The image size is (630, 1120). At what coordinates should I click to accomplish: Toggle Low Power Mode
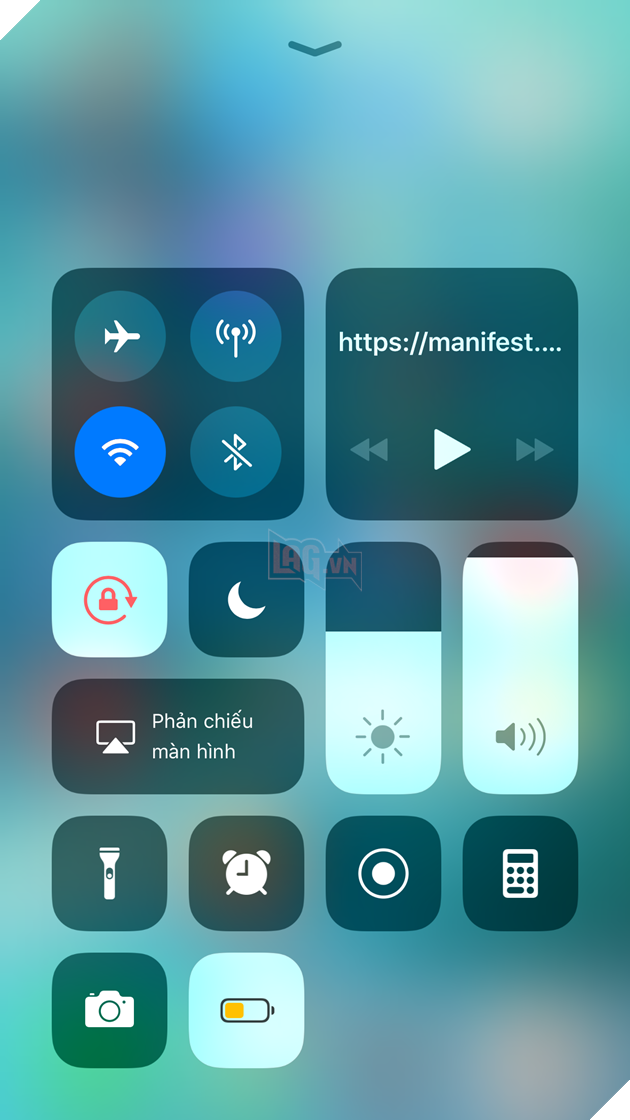pos(246,1010)
